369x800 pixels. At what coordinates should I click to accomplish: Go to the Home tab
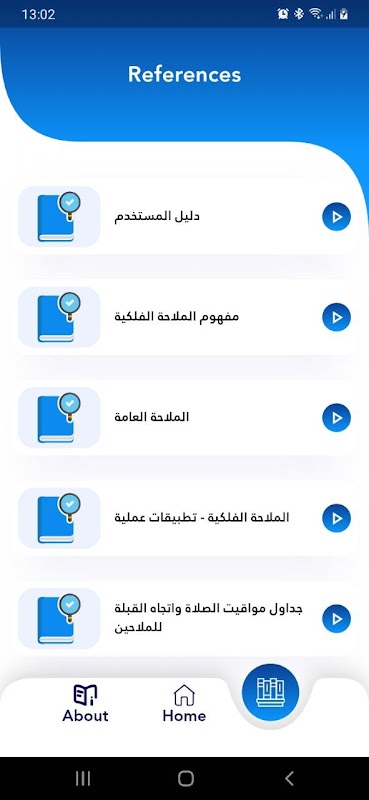tap(184, 704)
